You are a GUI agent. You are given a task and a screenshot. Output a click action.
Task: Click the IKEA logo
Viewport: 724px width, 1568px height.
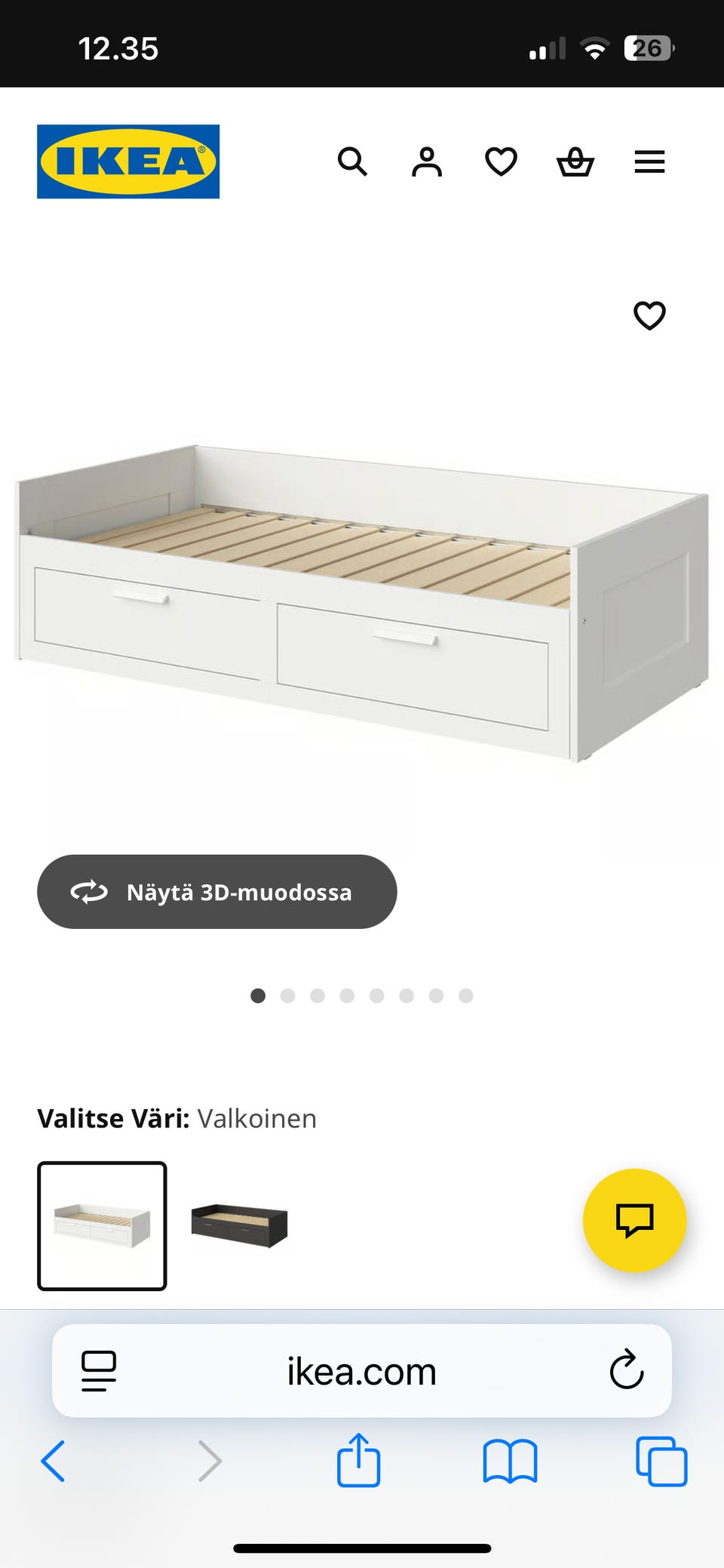click(x=127, y=161)
